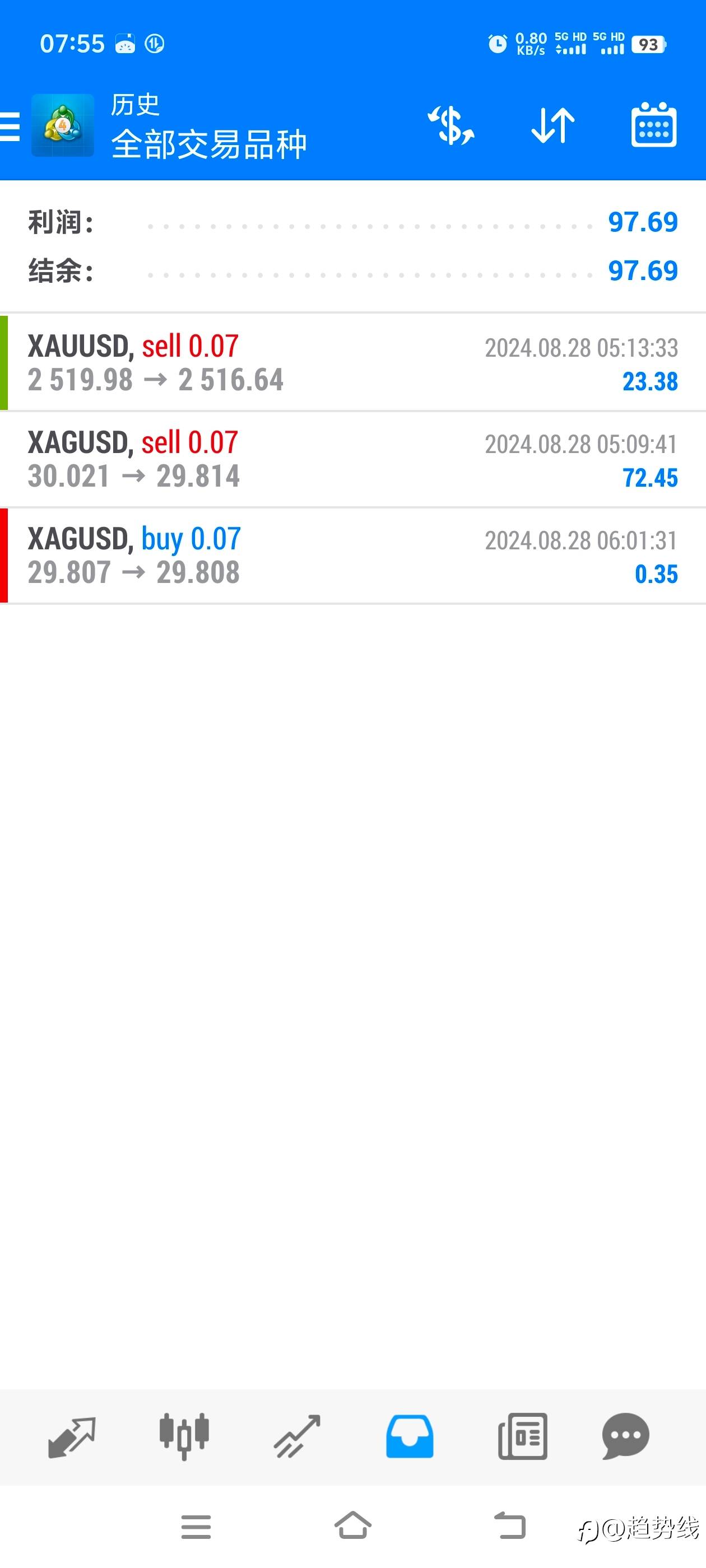Open the side drawer menu
706x1568 pixels.
pyautogui.click(x=11, y=127)
